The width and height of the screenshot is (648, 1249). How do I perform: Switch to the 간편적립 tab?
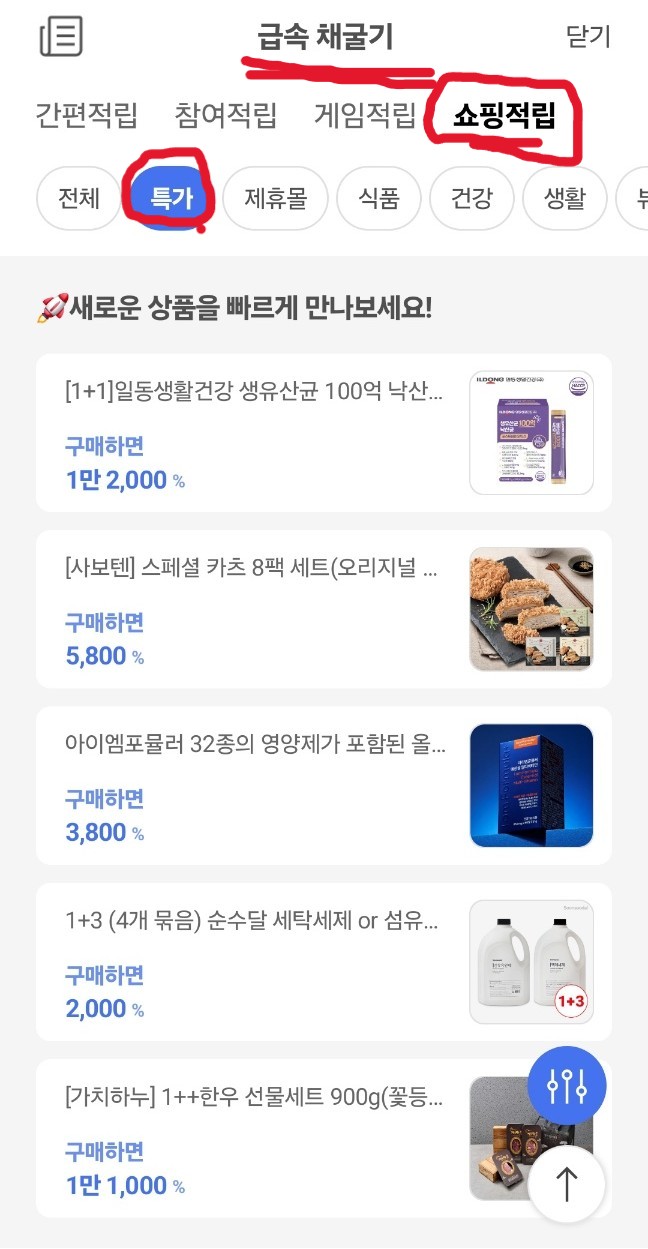click(x=87, y=115)
